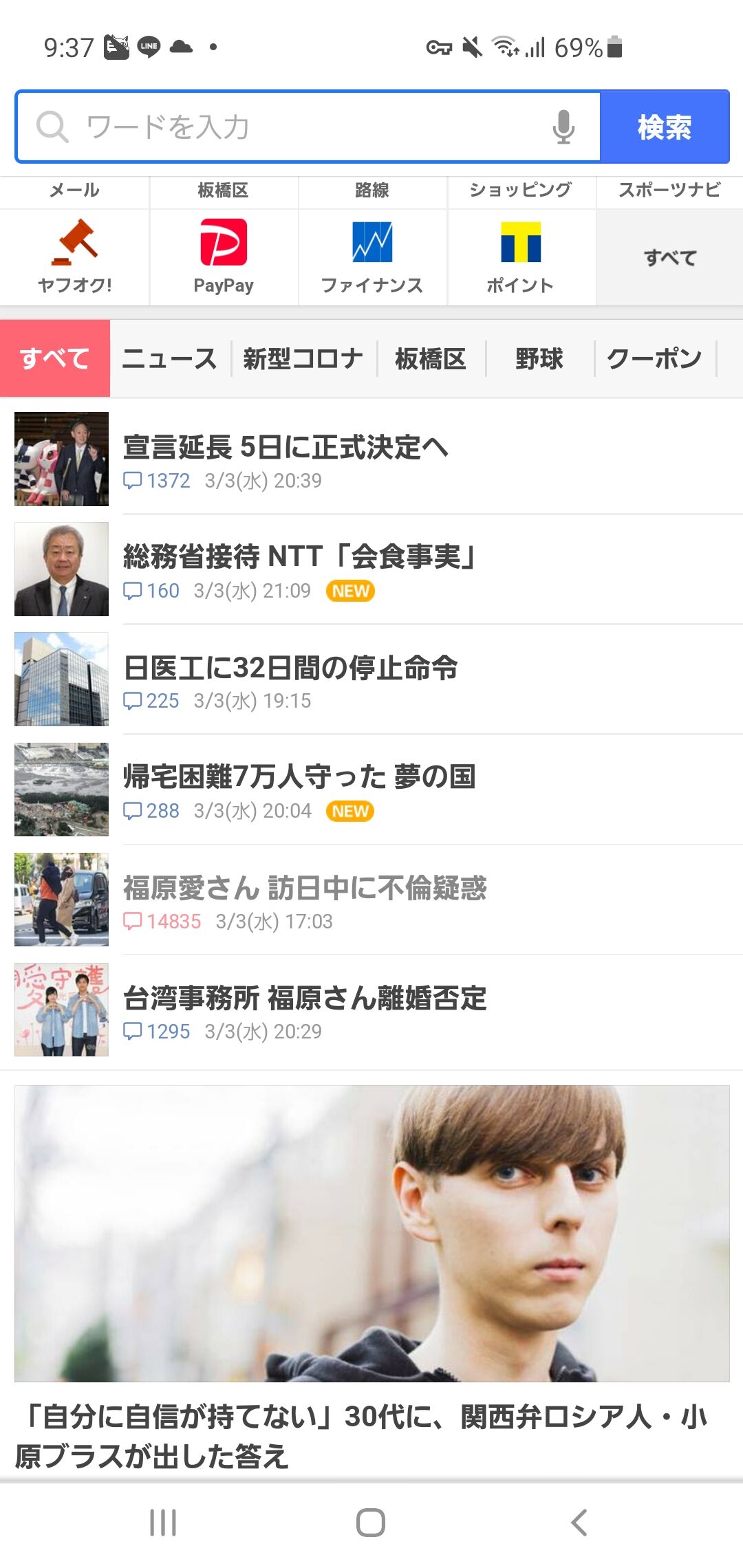Image resolution: width=743 pixels, height=1568 pixels.
Task: Switch to the クーポン tab
Action: pos(654,359)
